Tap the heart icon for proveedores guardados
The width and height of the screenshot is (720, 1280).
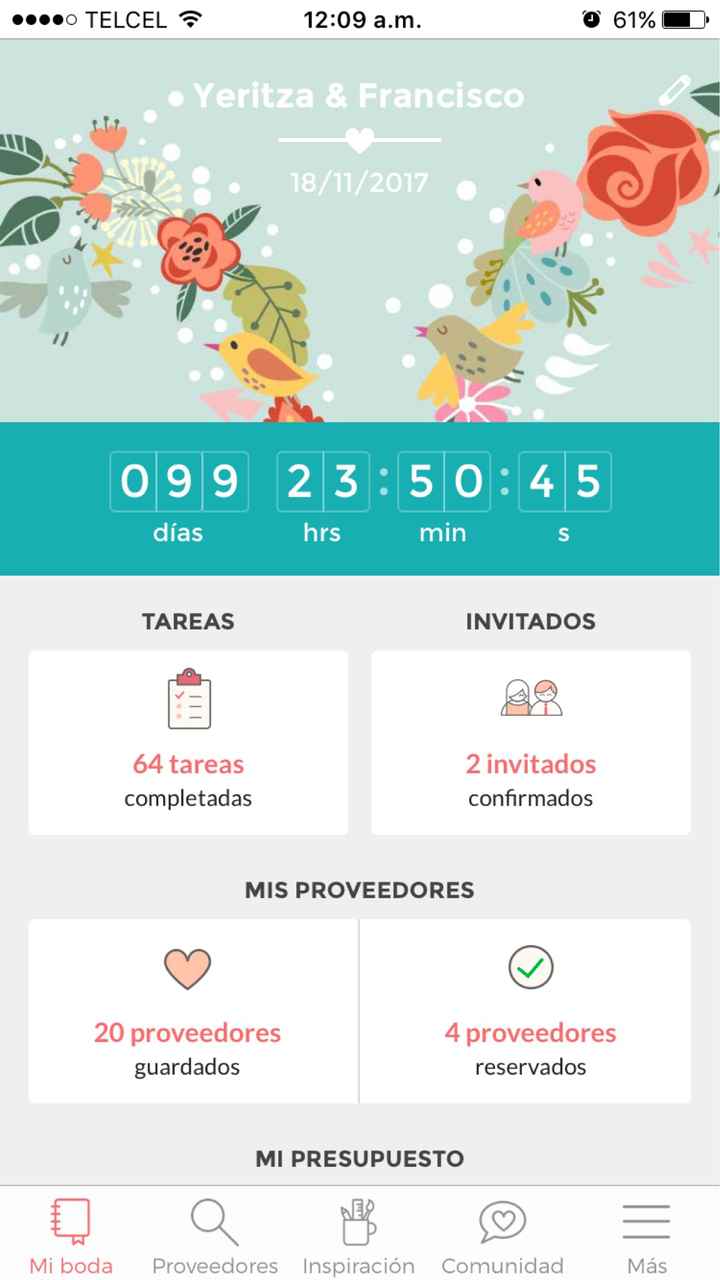(187, 967)
